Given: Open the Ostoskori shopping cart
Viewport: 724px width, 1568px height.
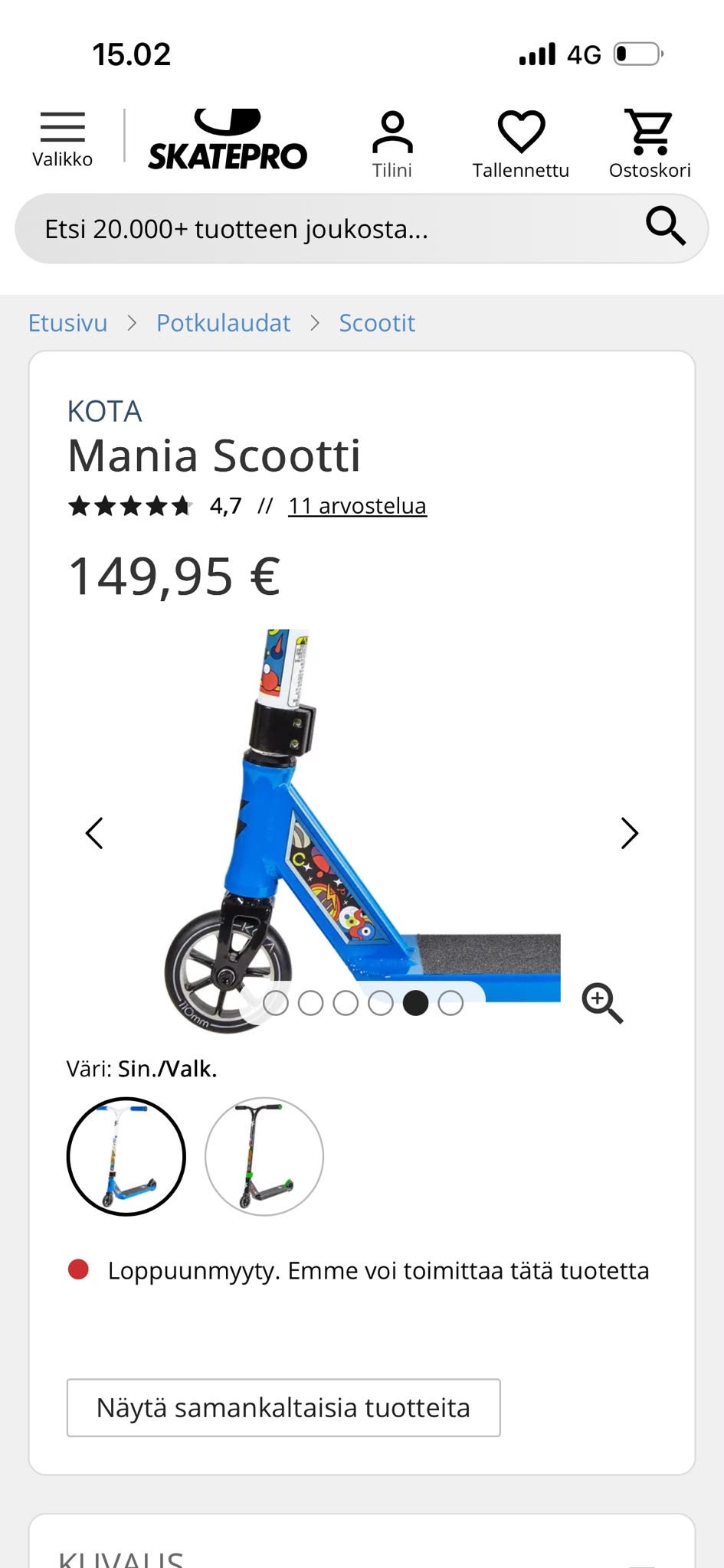Looking at the screenshot, I should click(650, 145).
